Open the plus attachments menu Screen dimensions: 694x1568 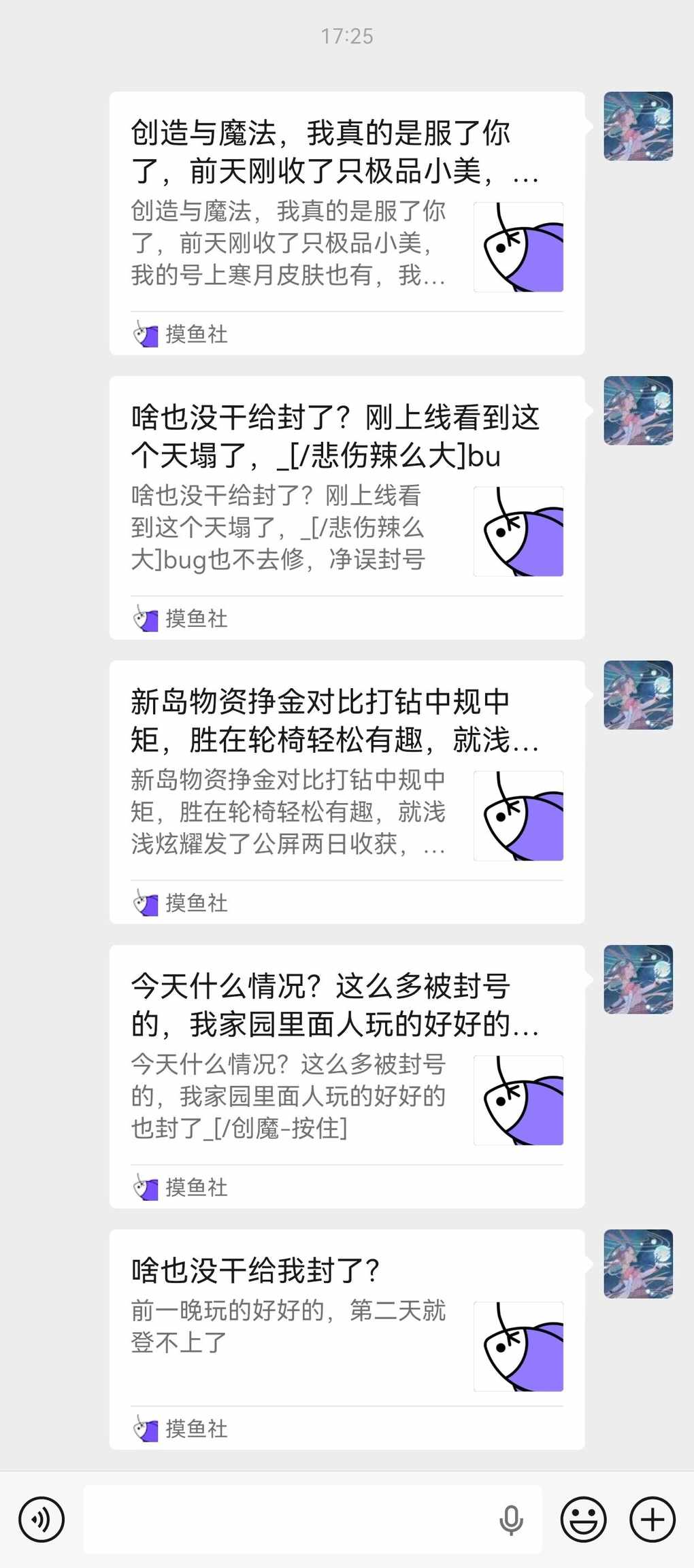(652, 1519)
